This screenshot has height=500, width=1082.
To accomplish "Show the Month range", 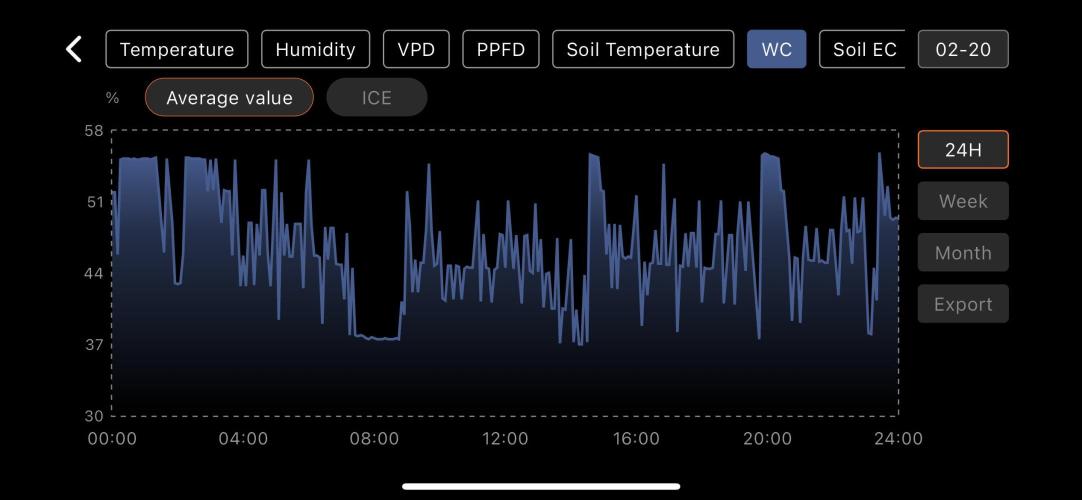I will 963,253.
